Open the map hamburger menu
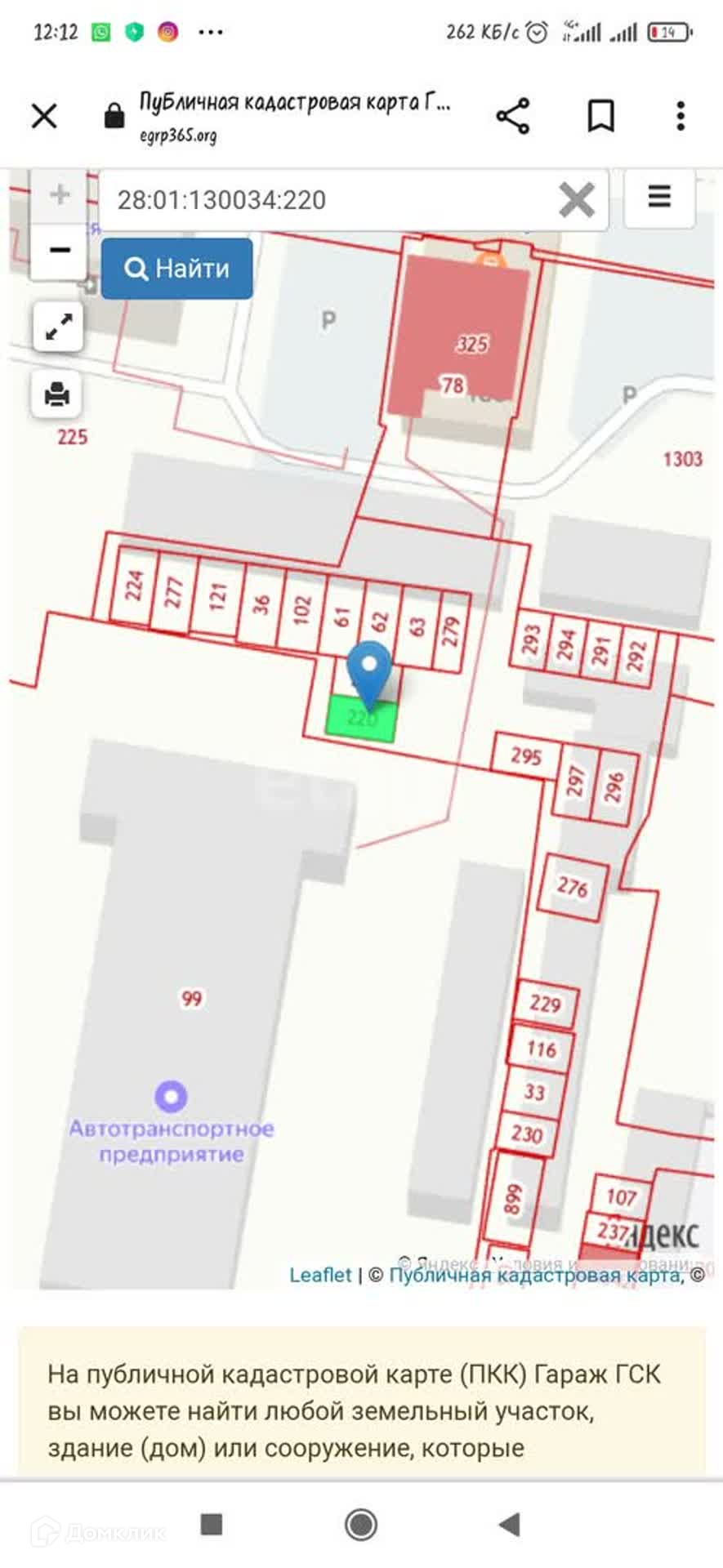The image size is (723, 1568). coord(659,198)
